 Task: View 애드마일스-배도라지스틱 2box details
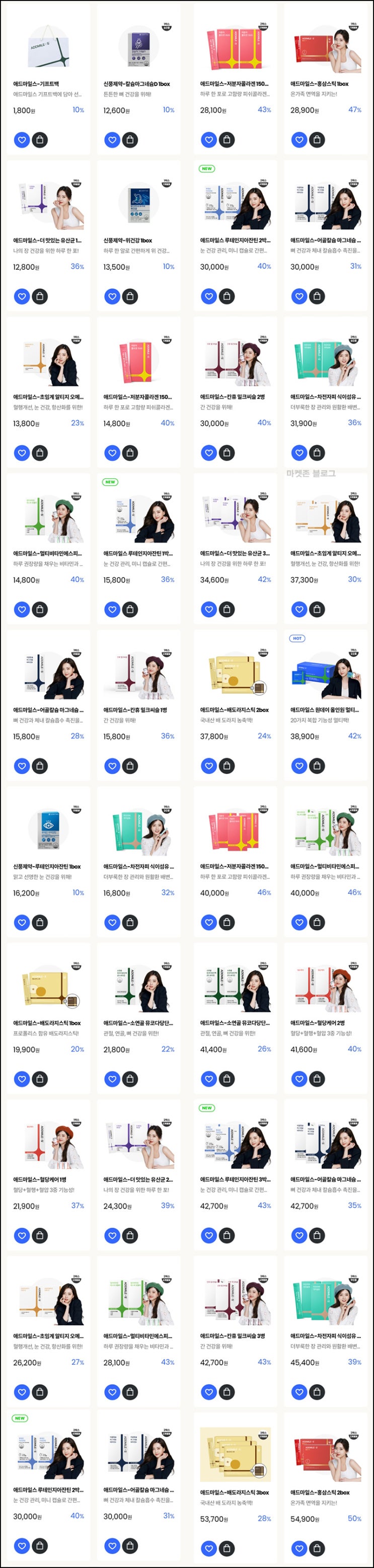coord(235,710)
